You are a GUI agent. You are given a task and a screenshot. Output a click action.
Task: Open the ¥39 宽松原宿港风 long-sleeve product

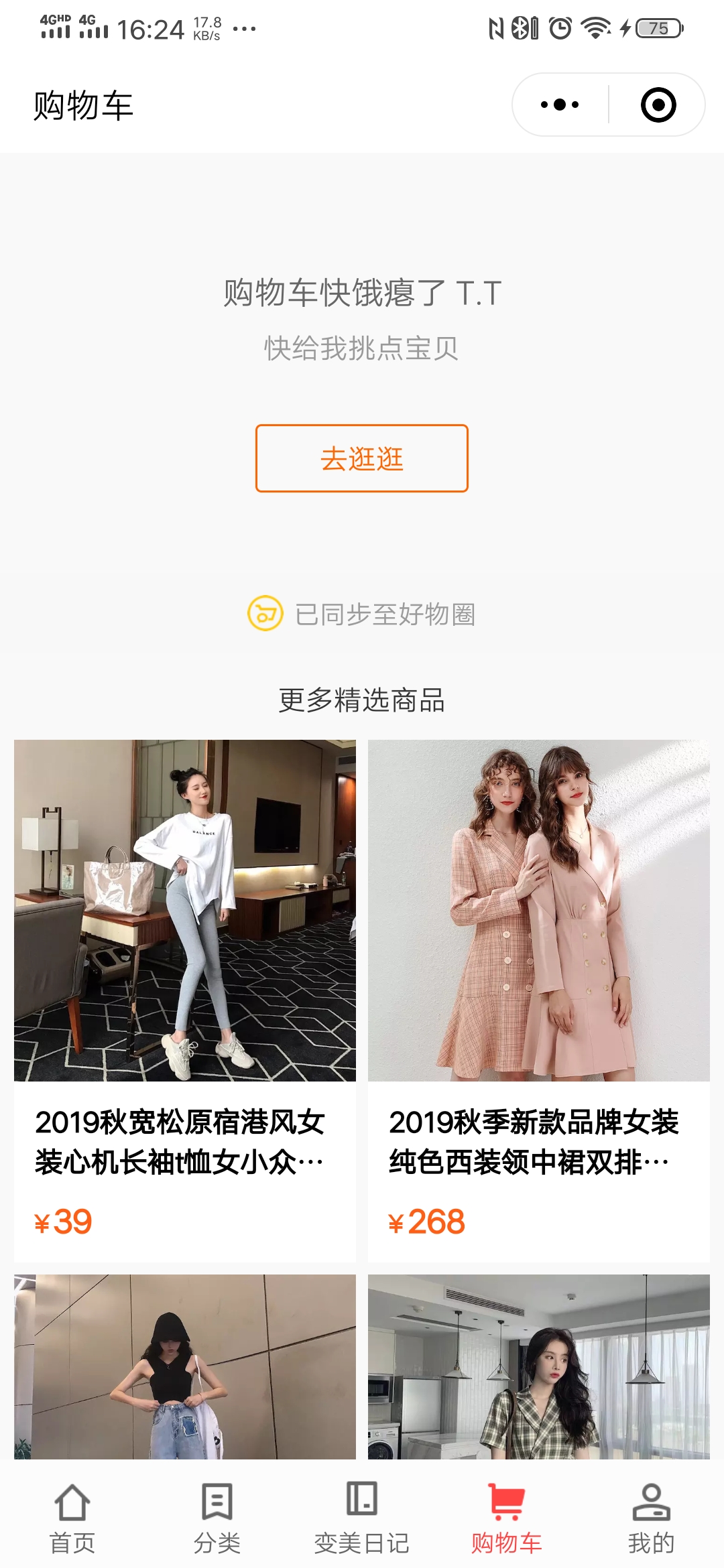[x=185, y=1001]
